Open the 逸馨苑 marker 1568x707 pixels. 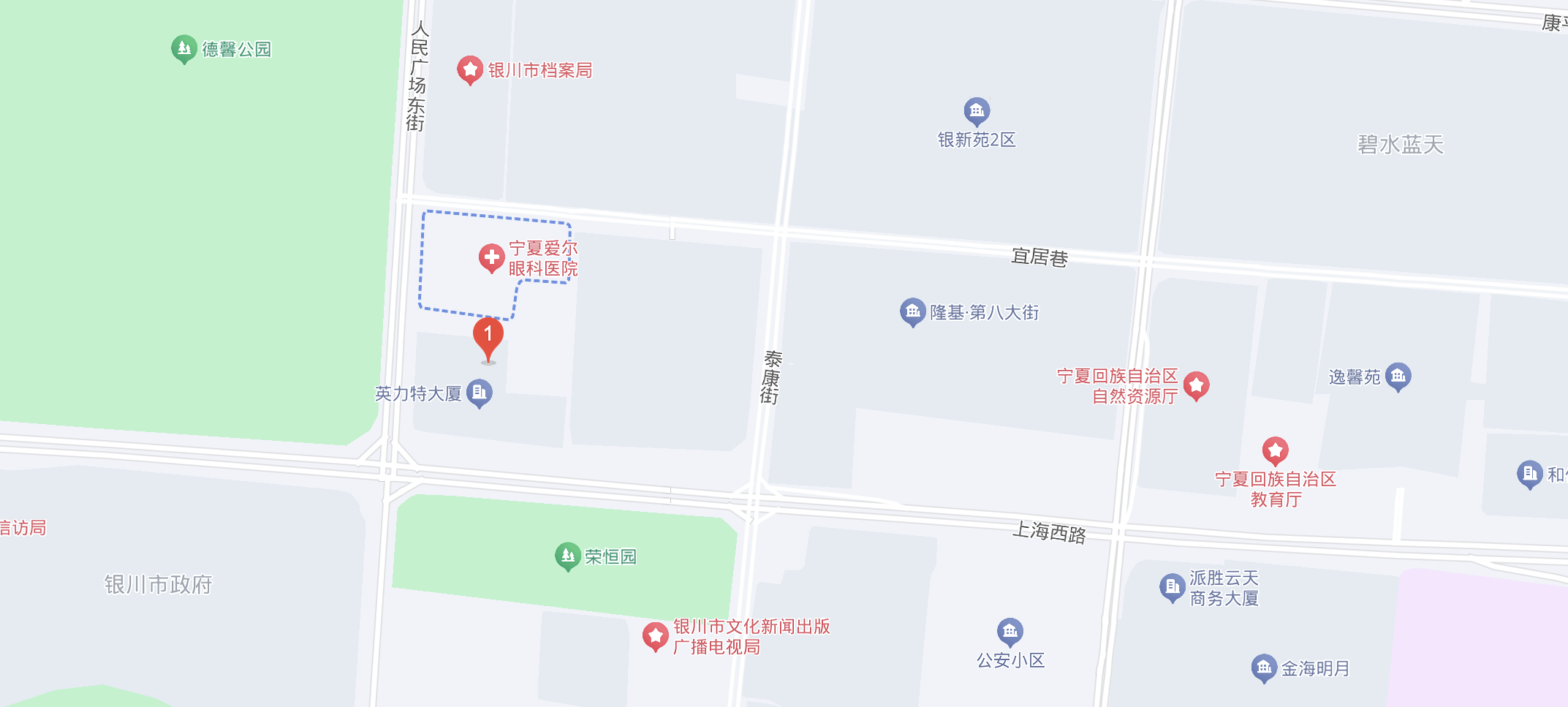tap(1398, 377)
